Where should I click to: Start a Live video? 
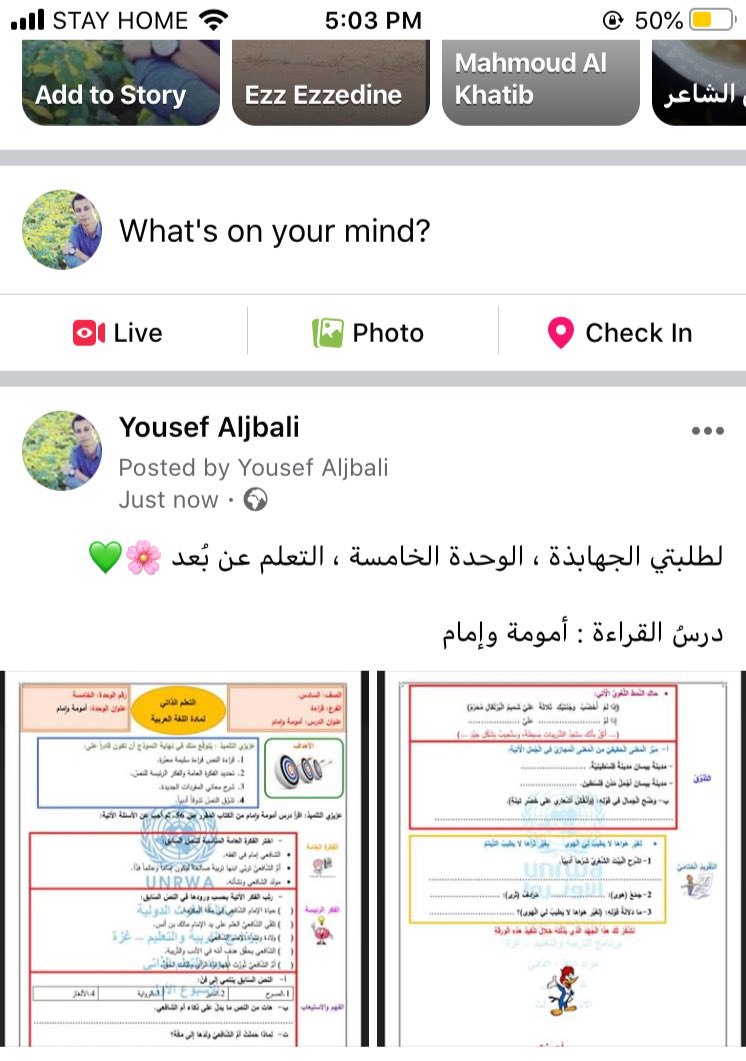(x=118, y=333)
